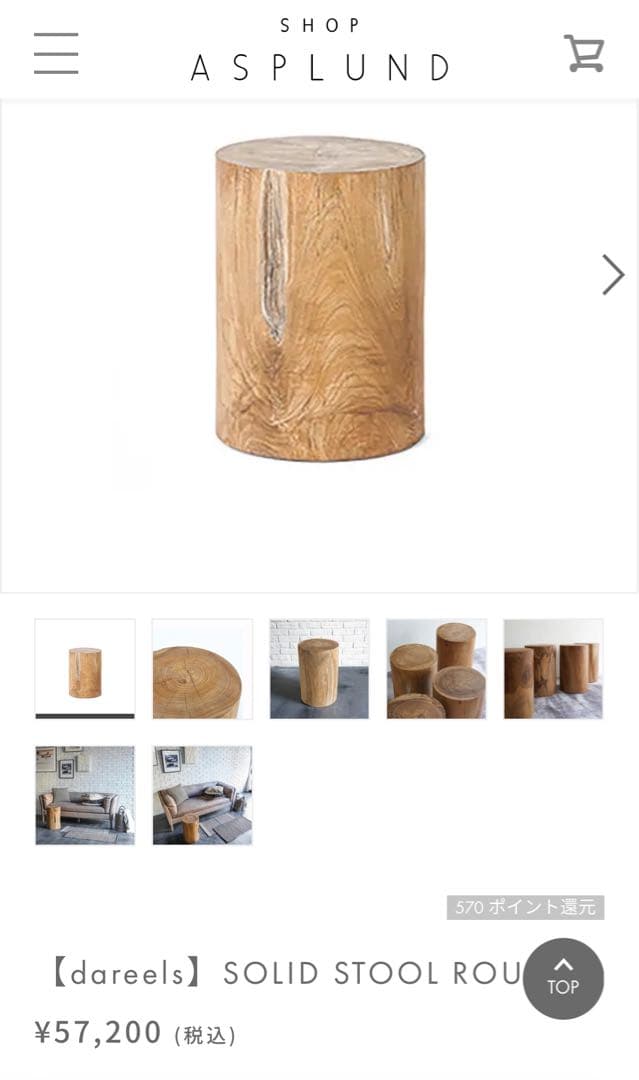The image size is (639, 1080).
Task: Jump back to TOP of the page
Action: [563, 978]
